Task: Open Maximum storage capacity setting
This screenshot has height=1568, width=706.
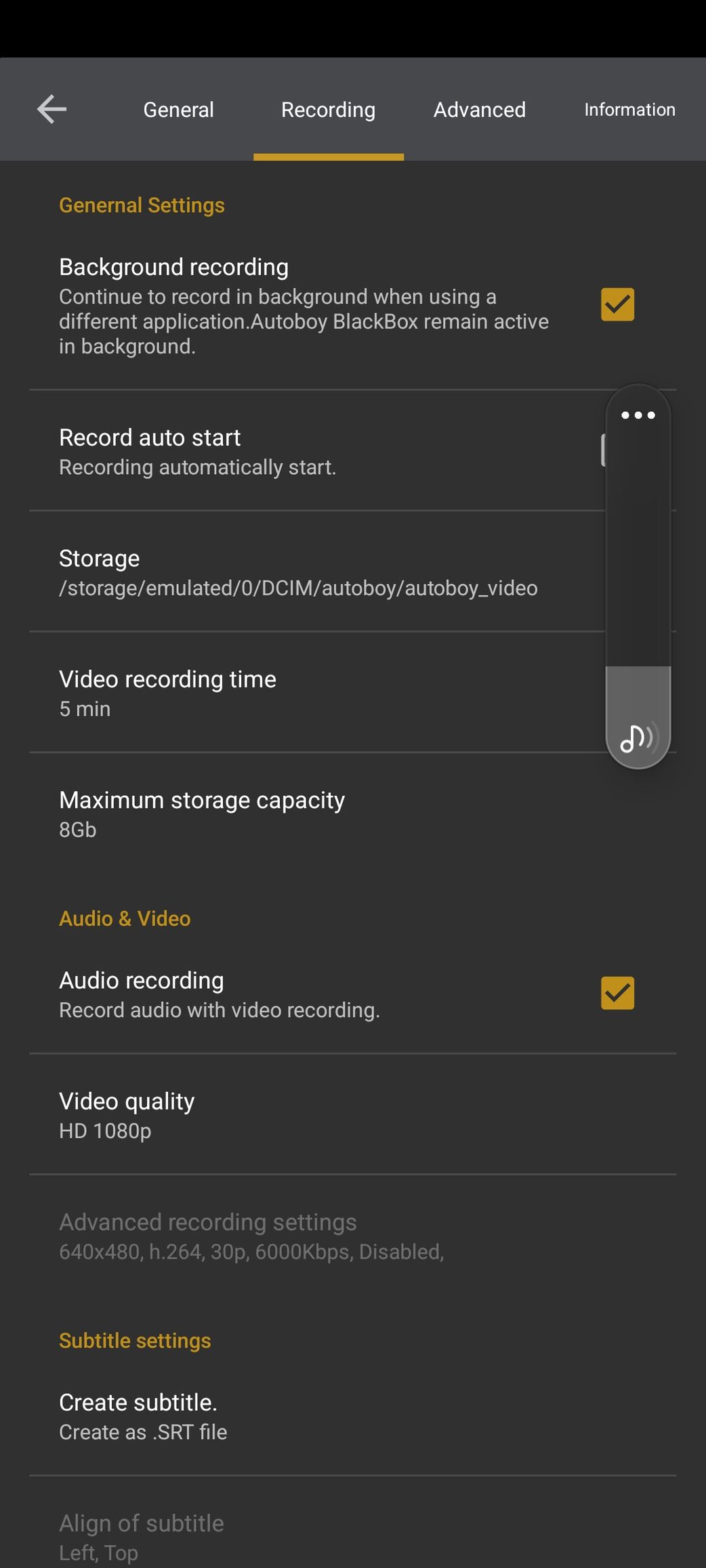Action: 352,813
